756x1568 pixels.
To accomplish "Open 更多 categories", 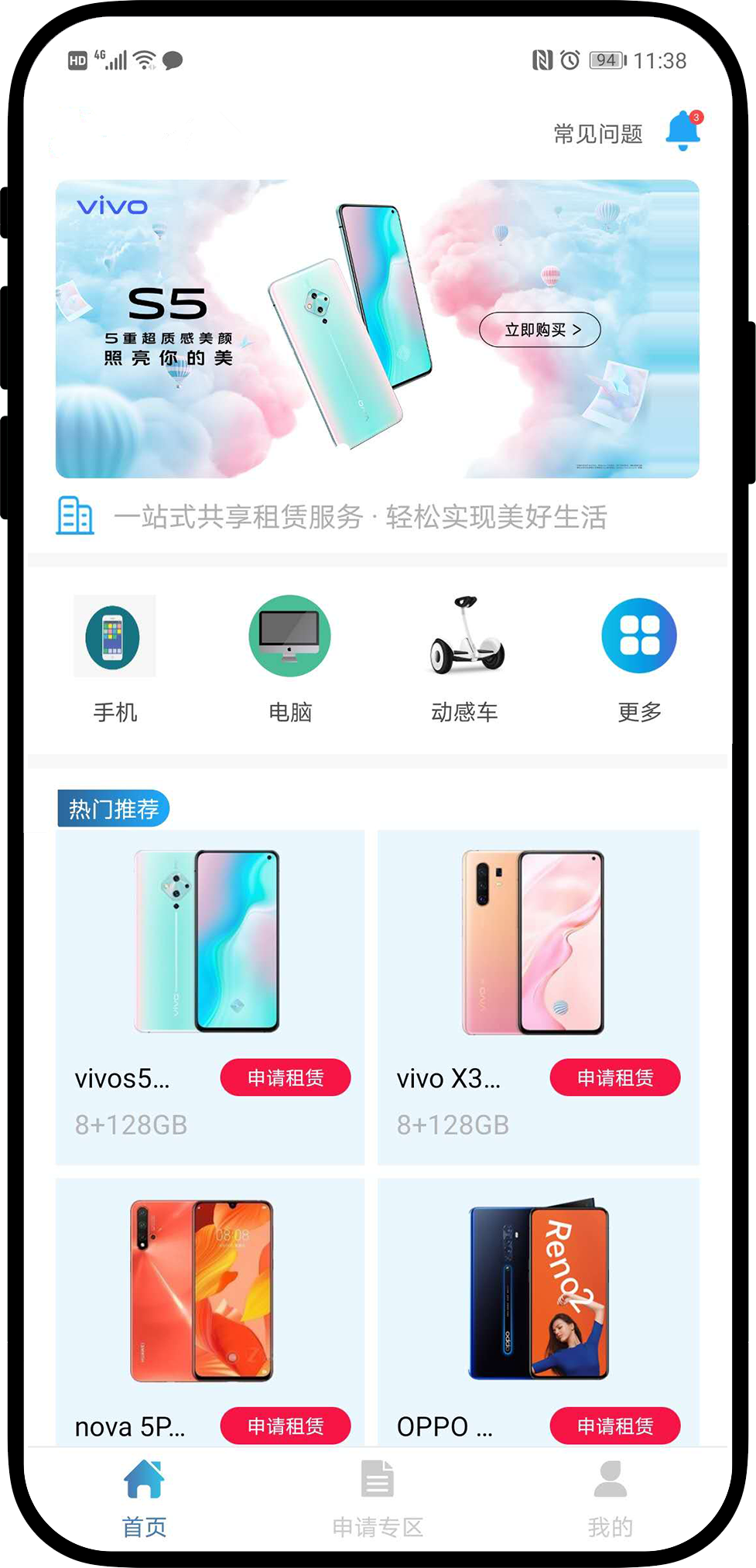I will [639, 657].
